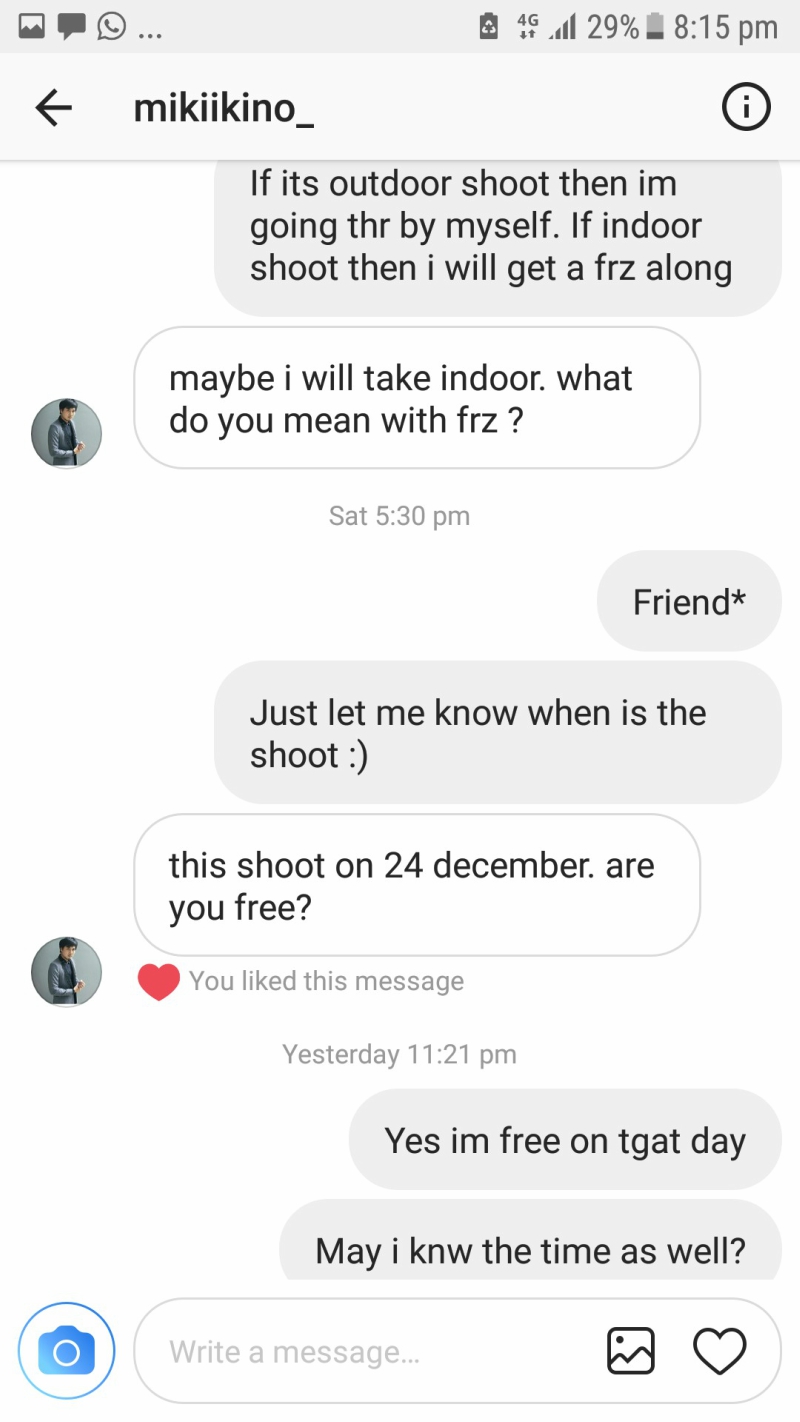Open mikiikino_ profile from the header username

(224, 108)
